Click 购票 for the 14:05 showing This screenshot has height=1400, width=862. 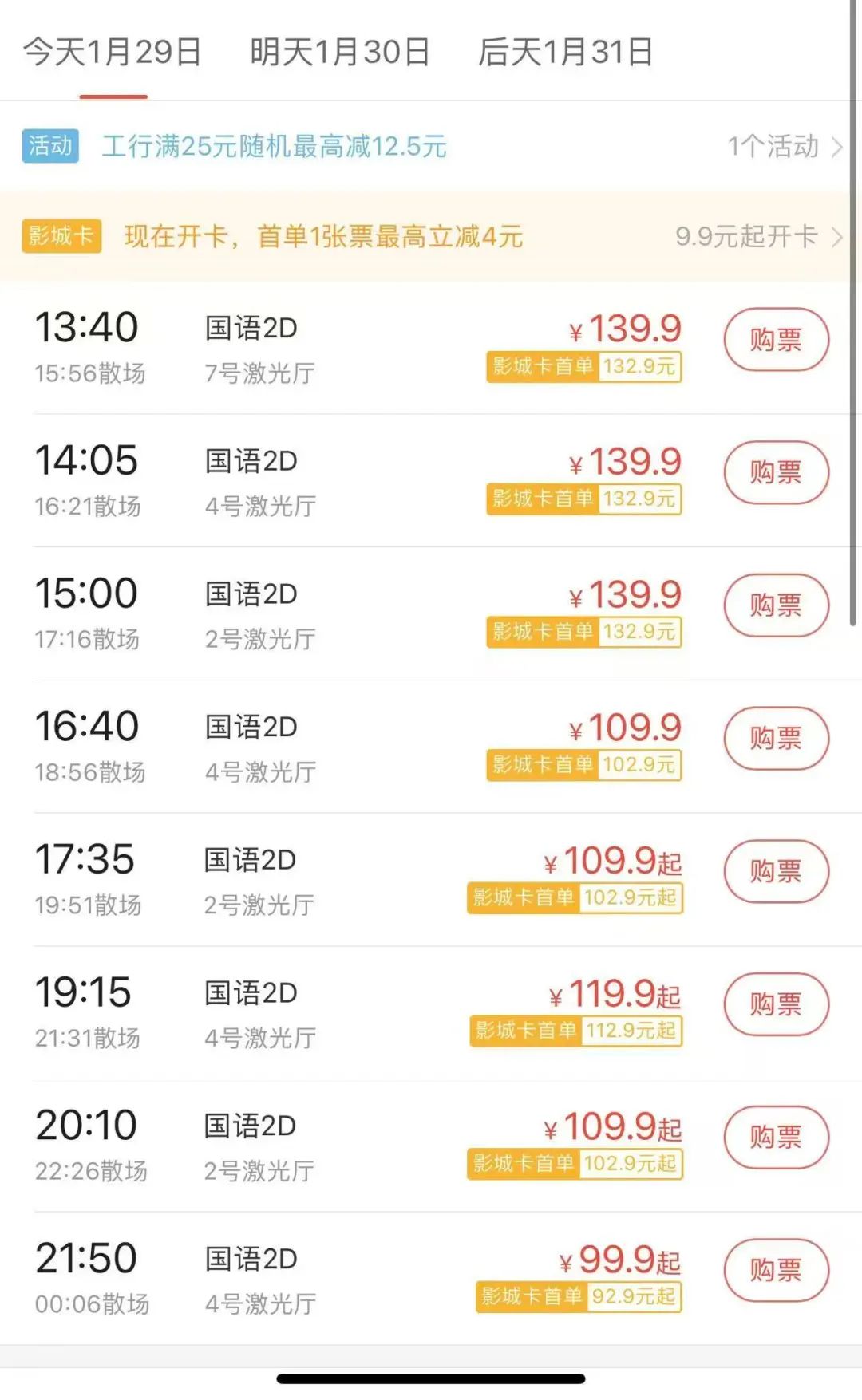774,472
